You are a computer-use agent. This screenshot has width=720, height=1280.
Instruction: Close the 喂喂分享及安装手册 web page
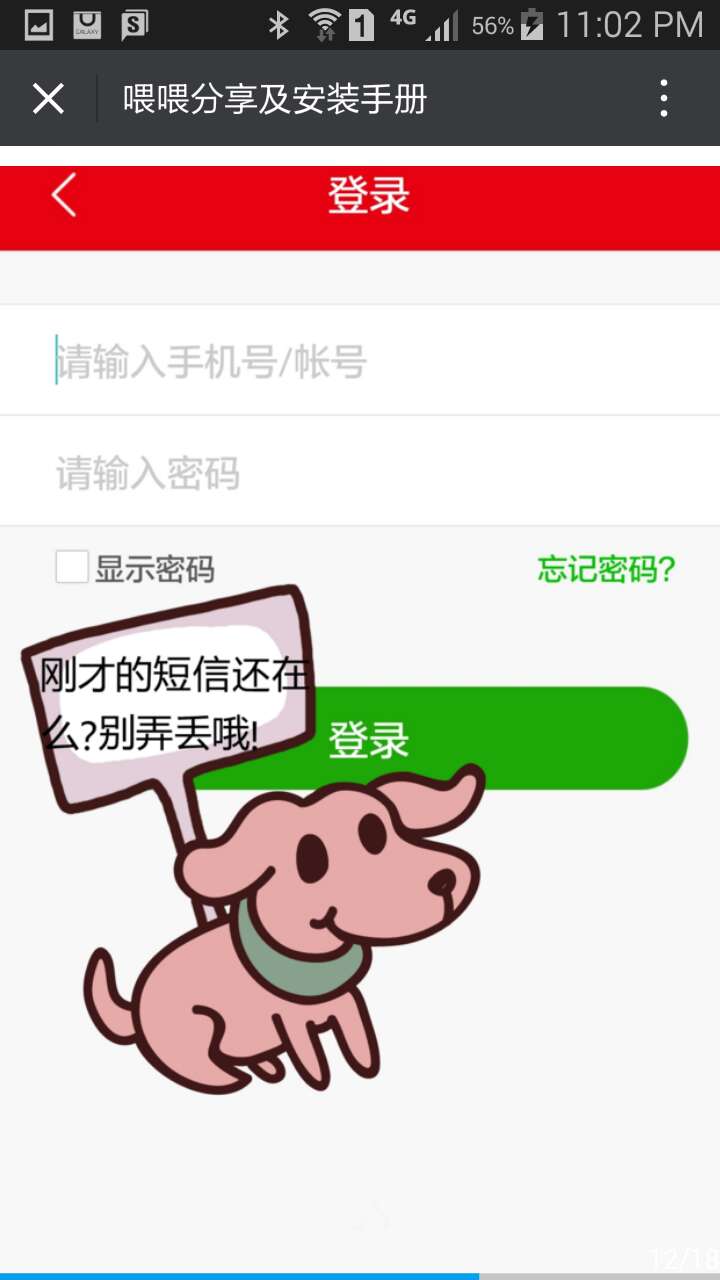48,99
